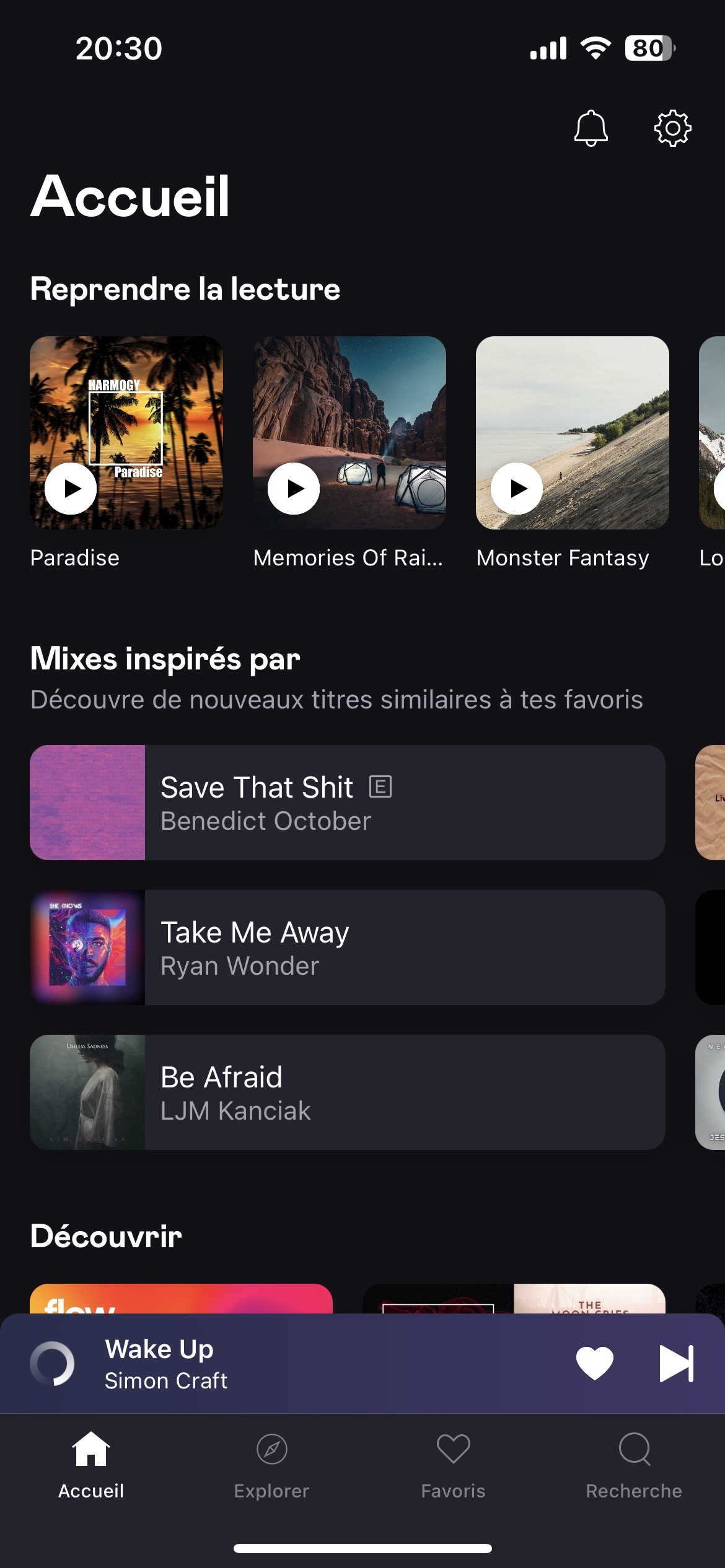Open the Flow card in Découvrir

(x=181, y=1299)
